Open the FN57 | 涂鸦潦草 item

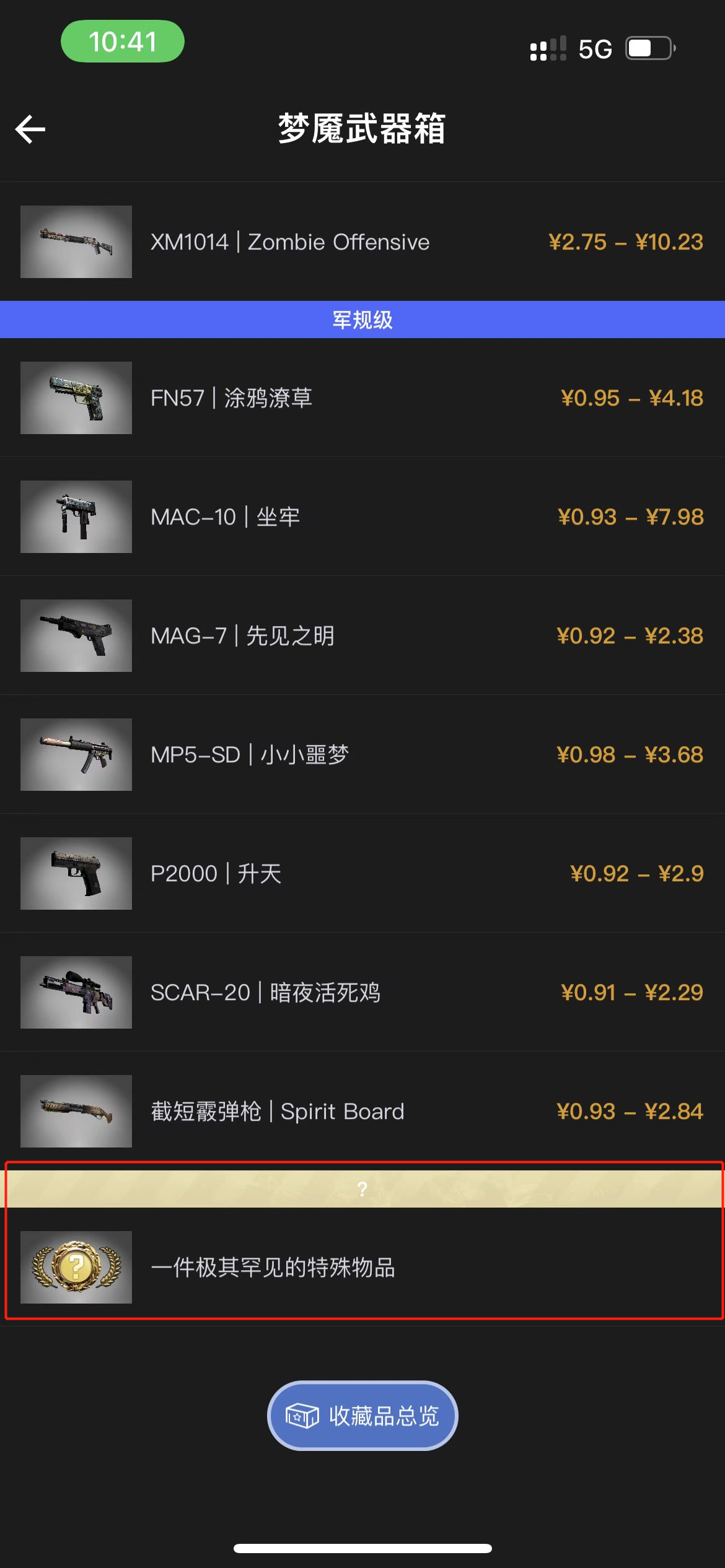click(x=362, y=398)
